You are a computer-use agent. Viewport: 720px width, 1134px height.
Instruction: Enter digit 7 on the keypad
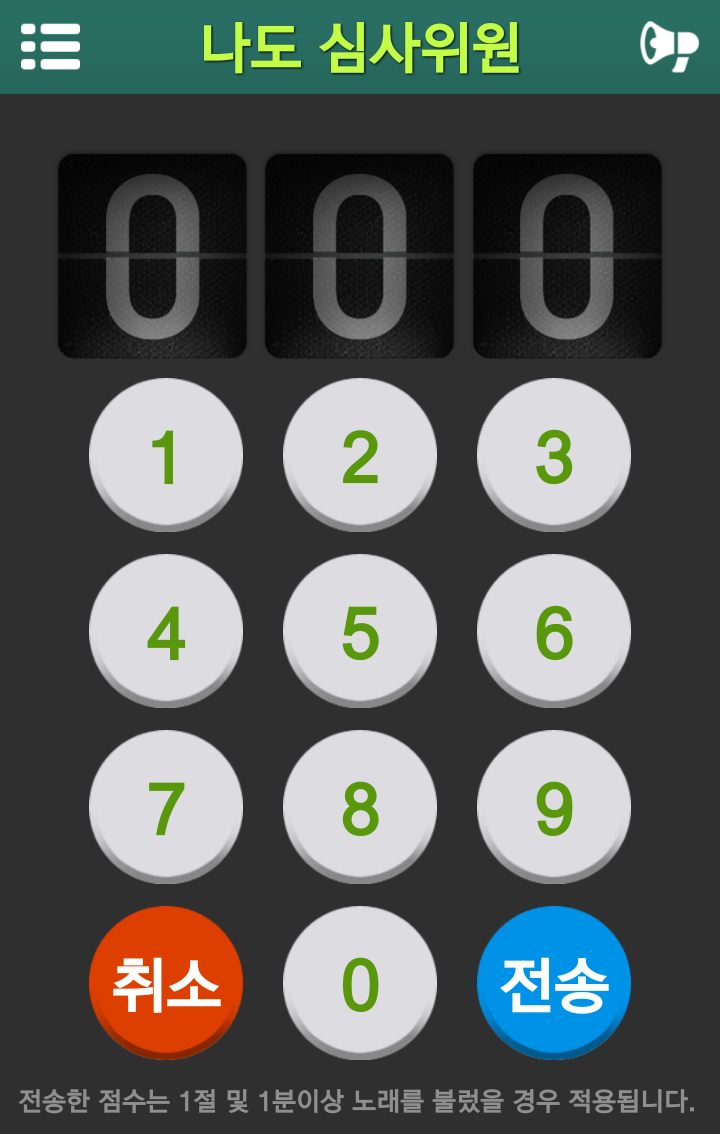(166, 807)
